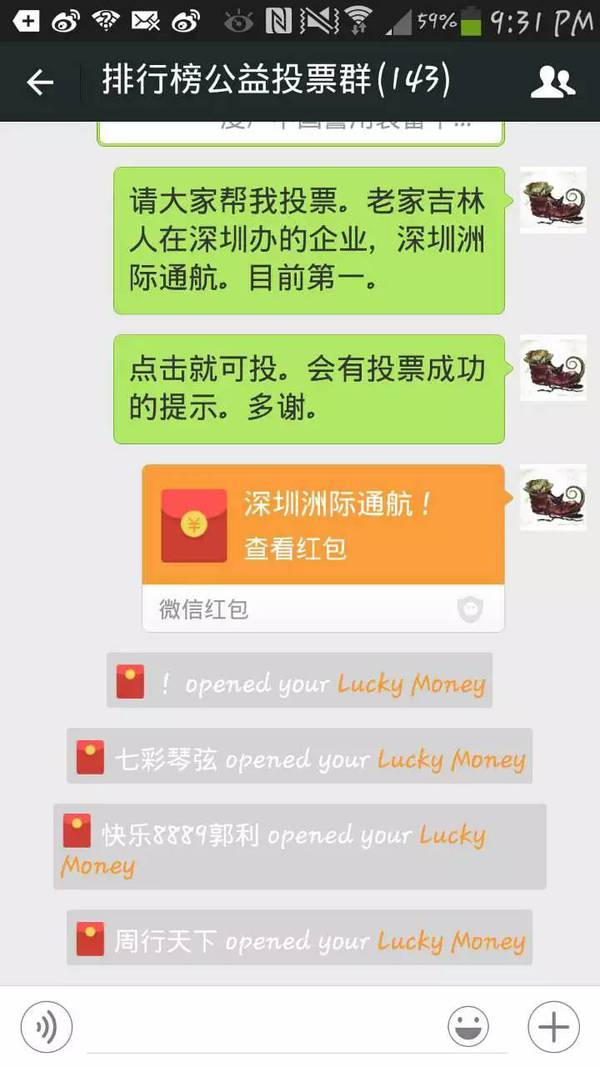
Task: Open the plus attachment menu
Action: (x=553, y=1026)
